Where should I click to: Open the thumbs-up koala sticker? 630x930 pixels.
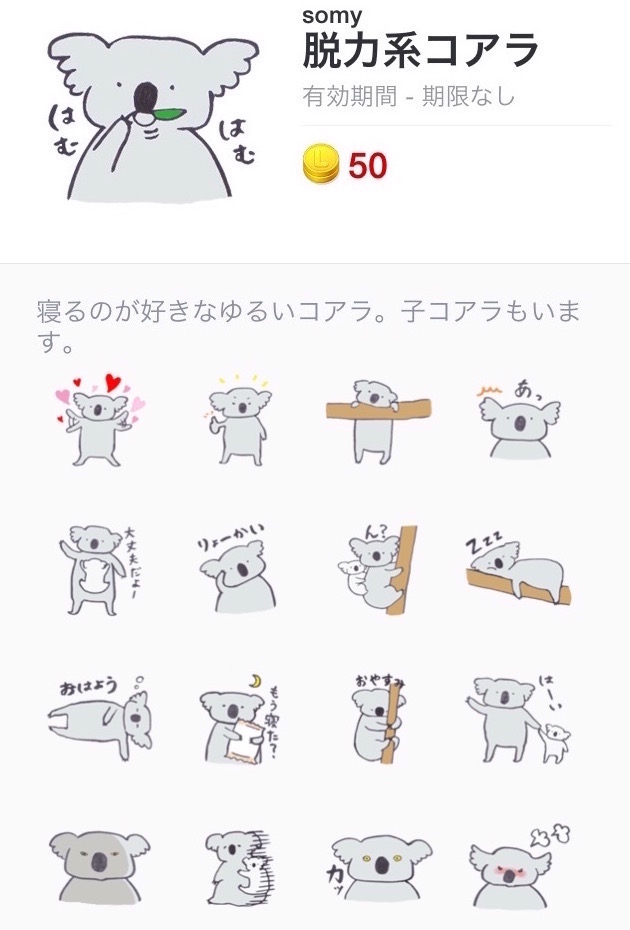[x=237, y=420]
